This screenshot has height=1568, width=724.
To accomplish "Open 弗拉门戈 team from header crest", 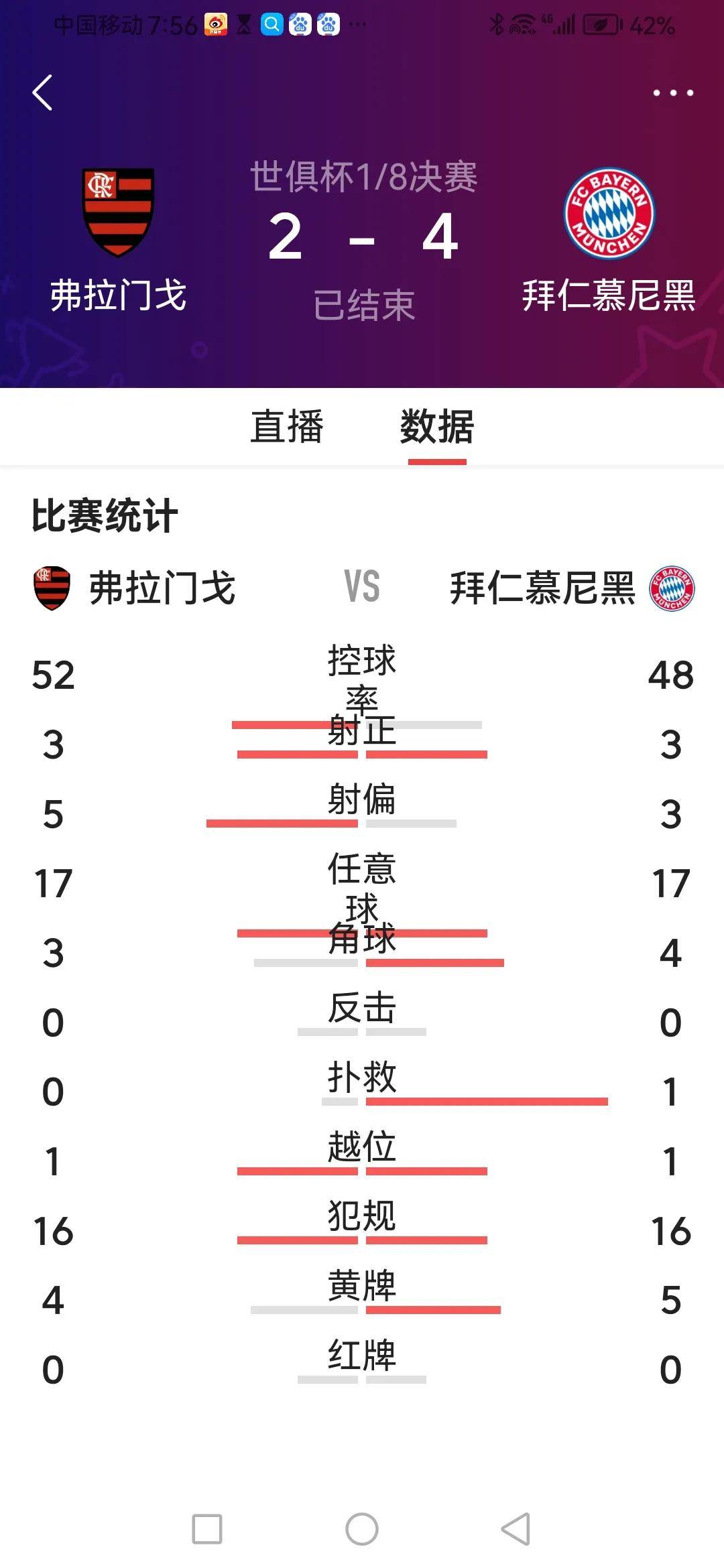I will coord(119,212).
